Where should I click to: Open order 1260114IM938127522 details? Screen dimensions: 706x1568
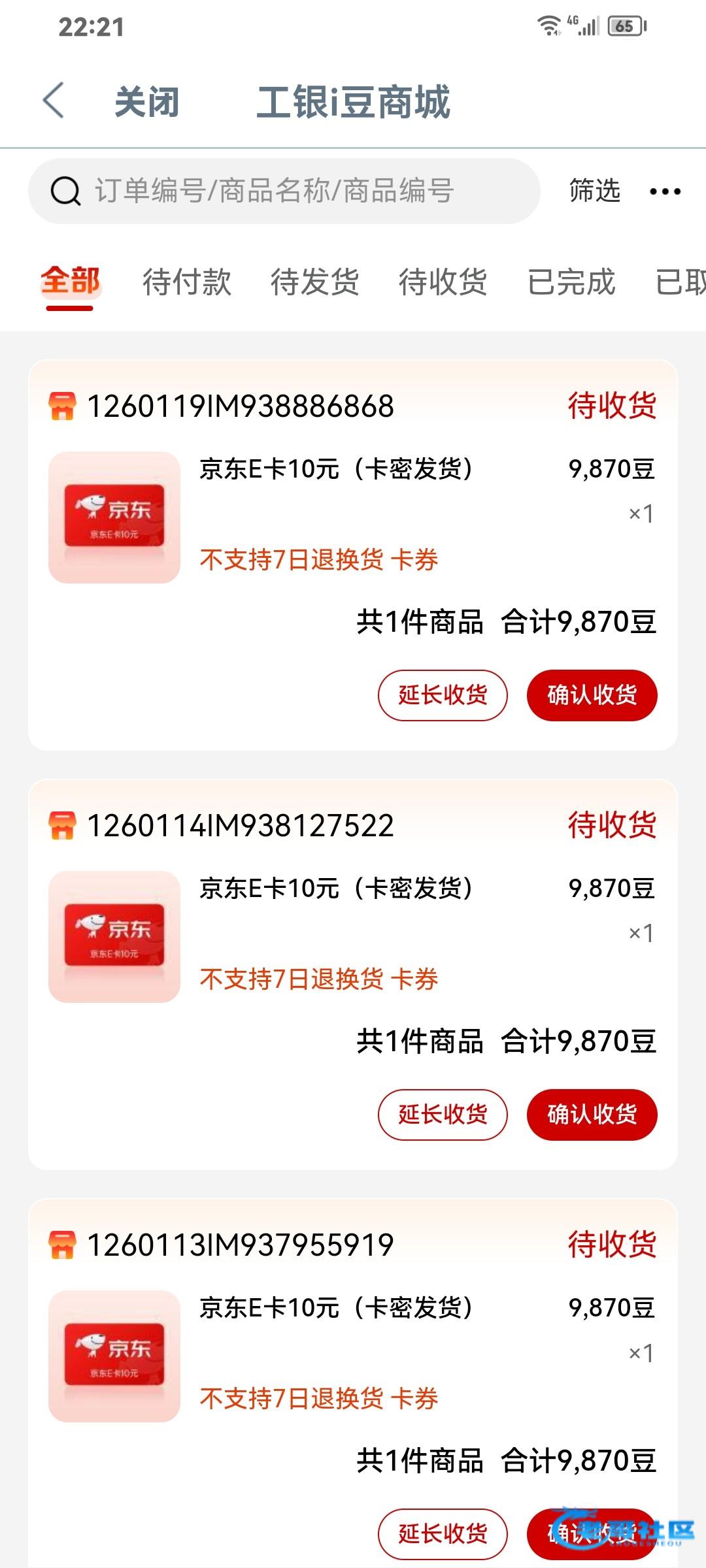(241, 826)
